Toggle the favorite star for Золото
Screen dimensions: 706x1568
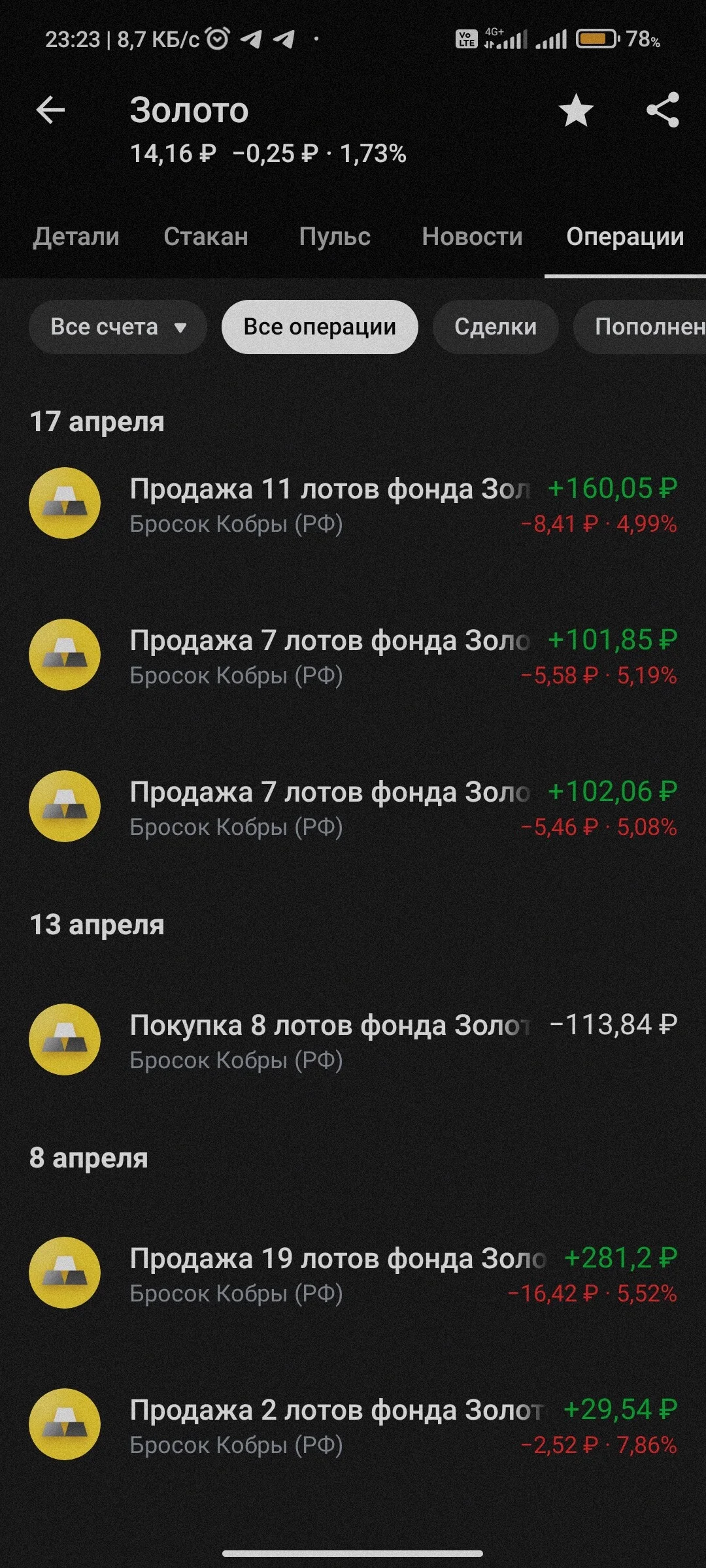[576, 110]
